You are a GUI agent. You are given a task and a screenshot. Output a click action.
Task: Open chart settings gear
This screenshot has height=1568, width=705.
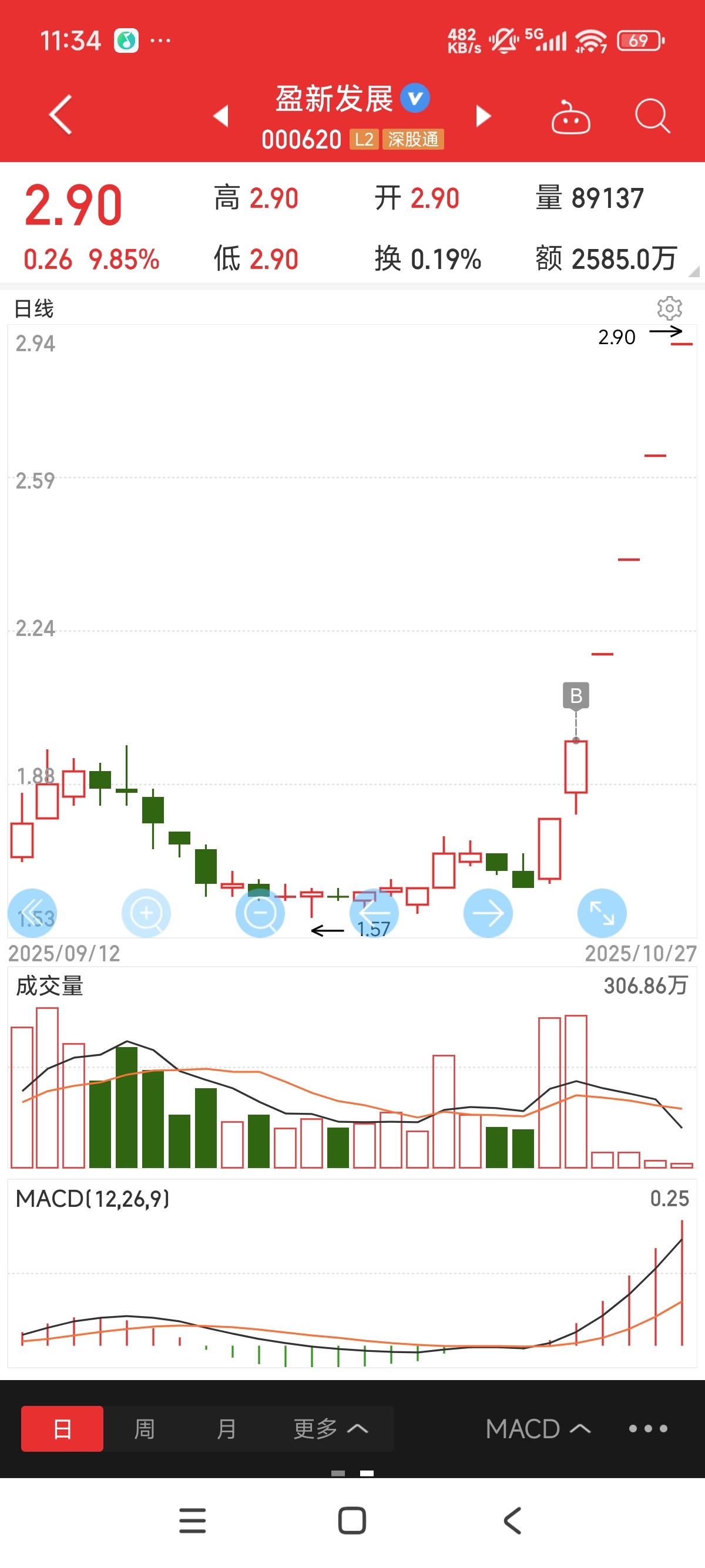point(669,309)
